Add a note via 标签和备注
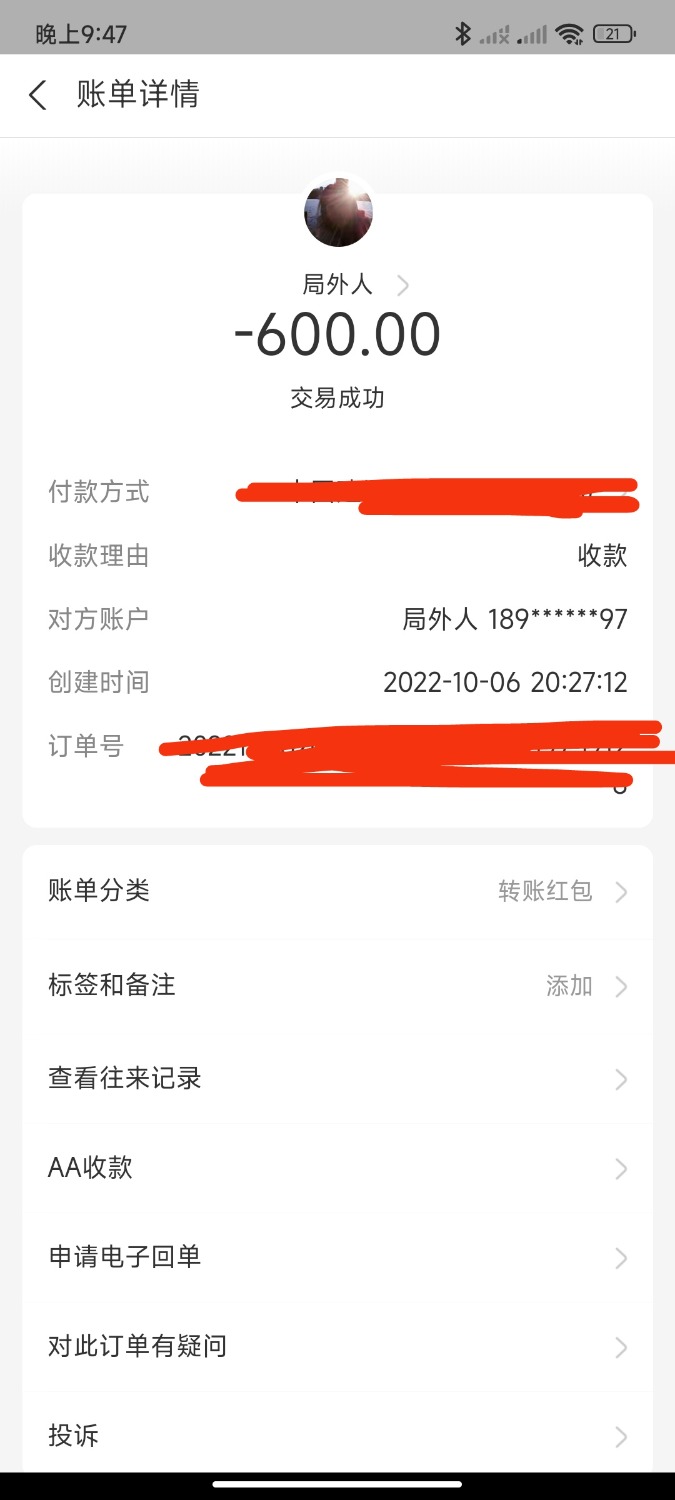The image size is (675, 1500). pyautogui.click(x=337, y=986)
